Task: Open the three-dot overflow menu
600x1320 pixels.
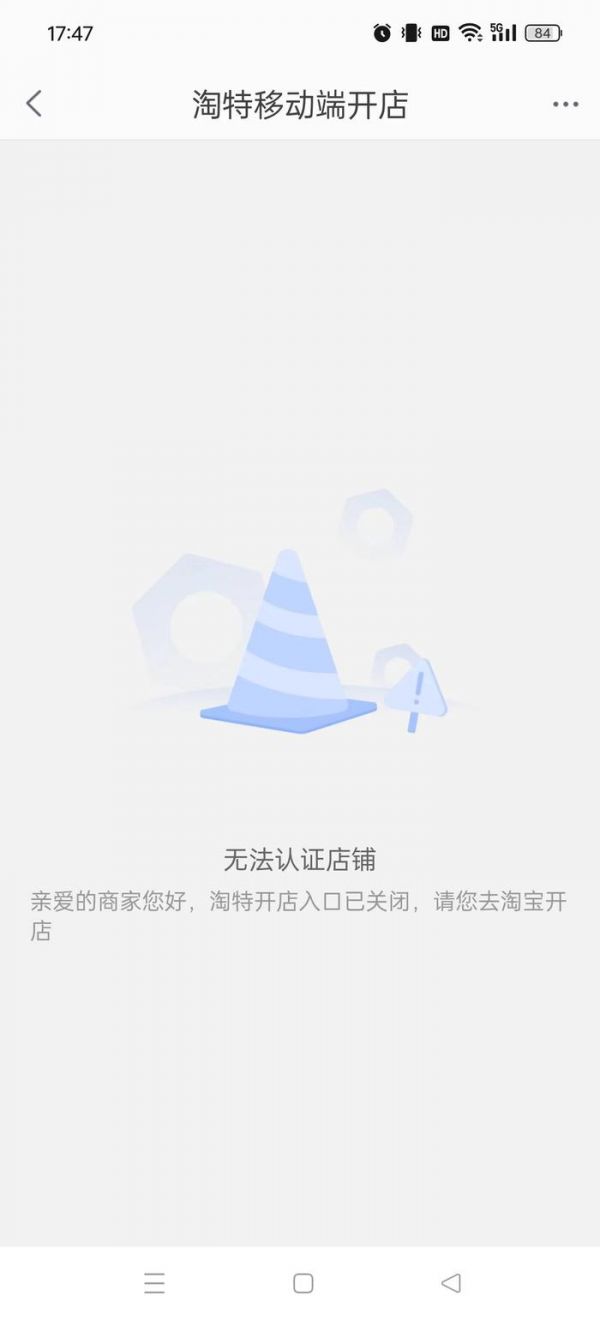Action: [x=565, y=104]
